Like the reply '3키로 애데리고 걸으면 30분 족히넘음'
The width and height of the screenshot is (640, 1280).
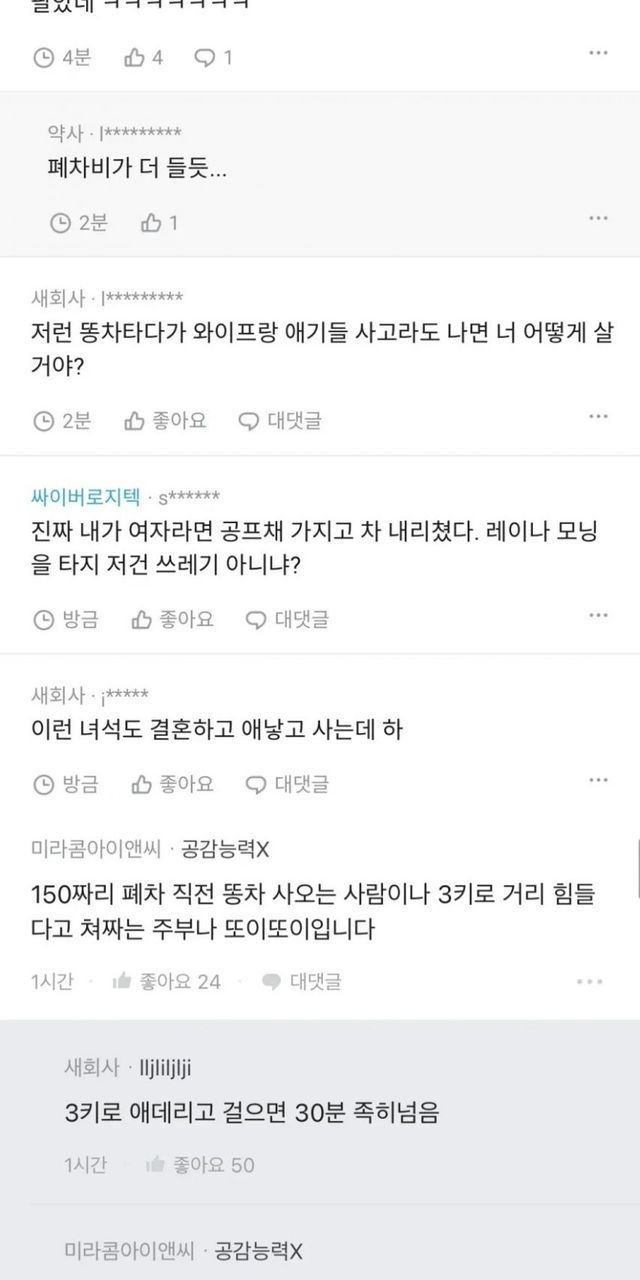[x=199, y=1165]
